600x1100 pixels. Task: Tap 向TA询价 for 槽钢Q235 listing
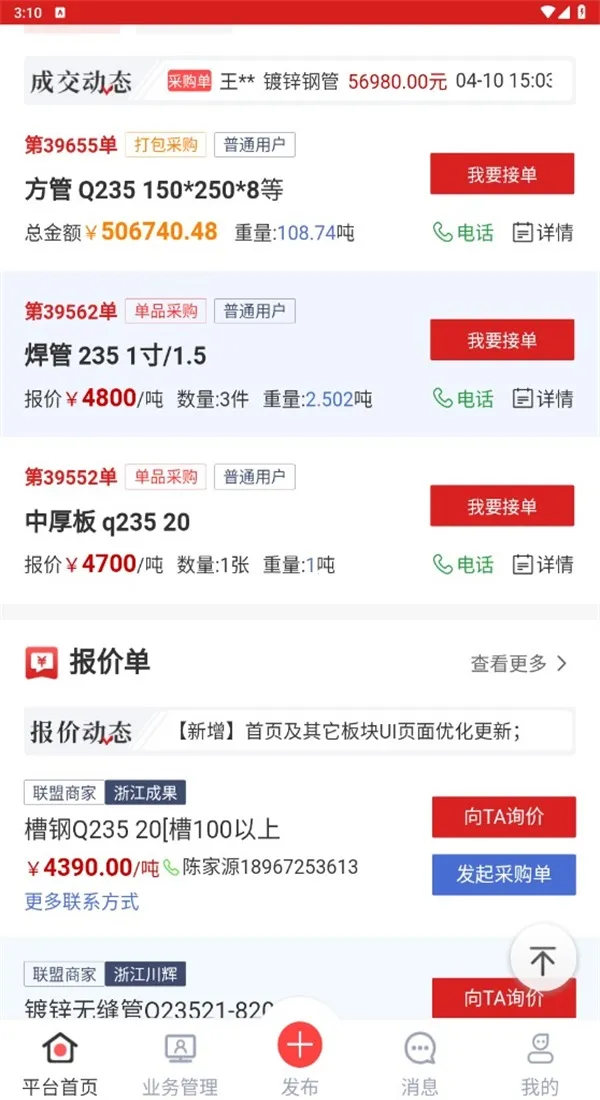click(504, 816)
